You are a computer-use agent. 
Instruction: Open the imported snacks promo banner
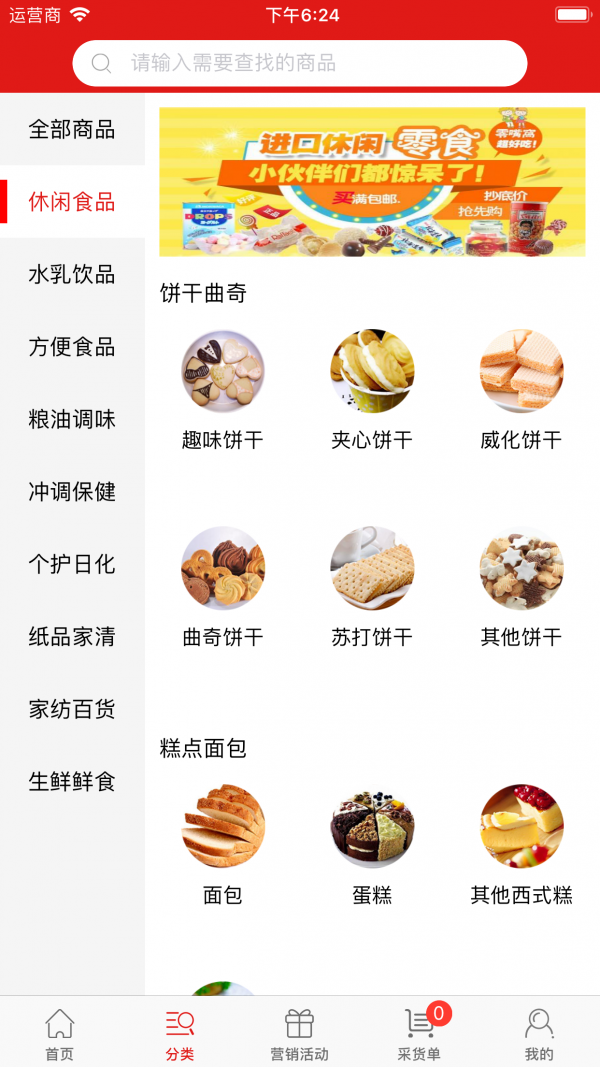[x=372, y=182]
